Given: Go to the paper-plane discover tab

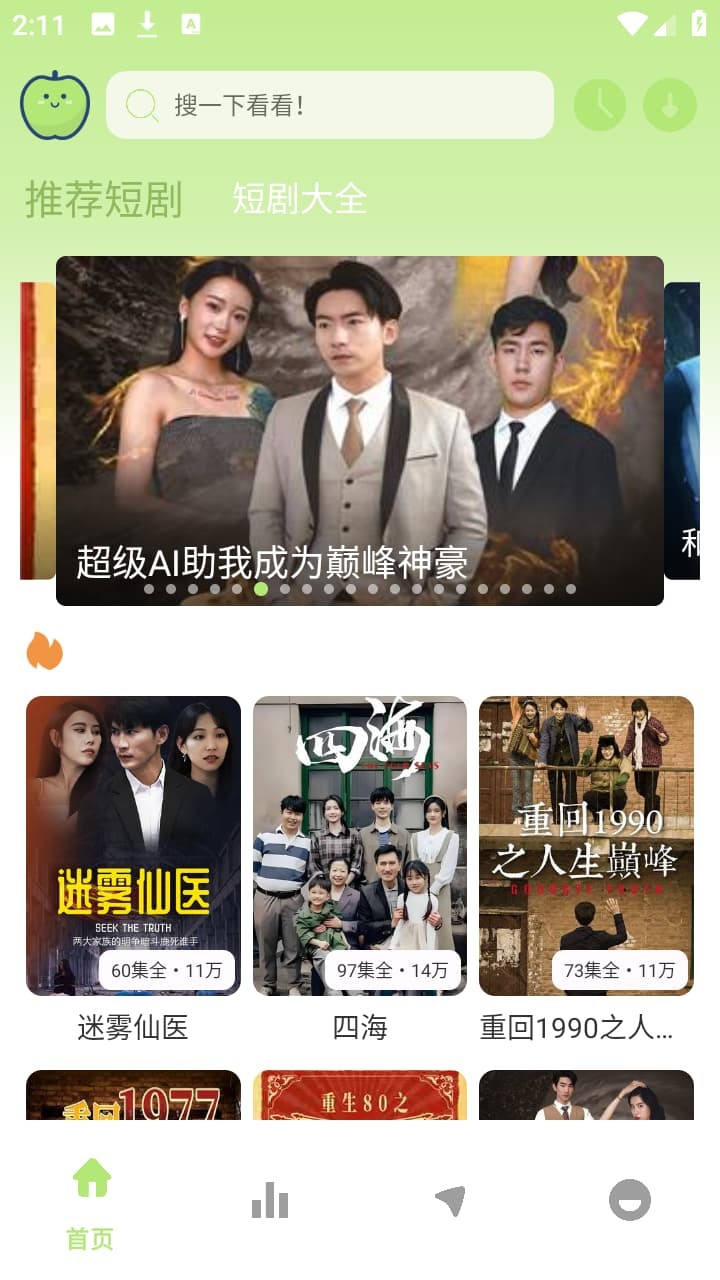Looking at the screenshot, I should point(450,1200).
